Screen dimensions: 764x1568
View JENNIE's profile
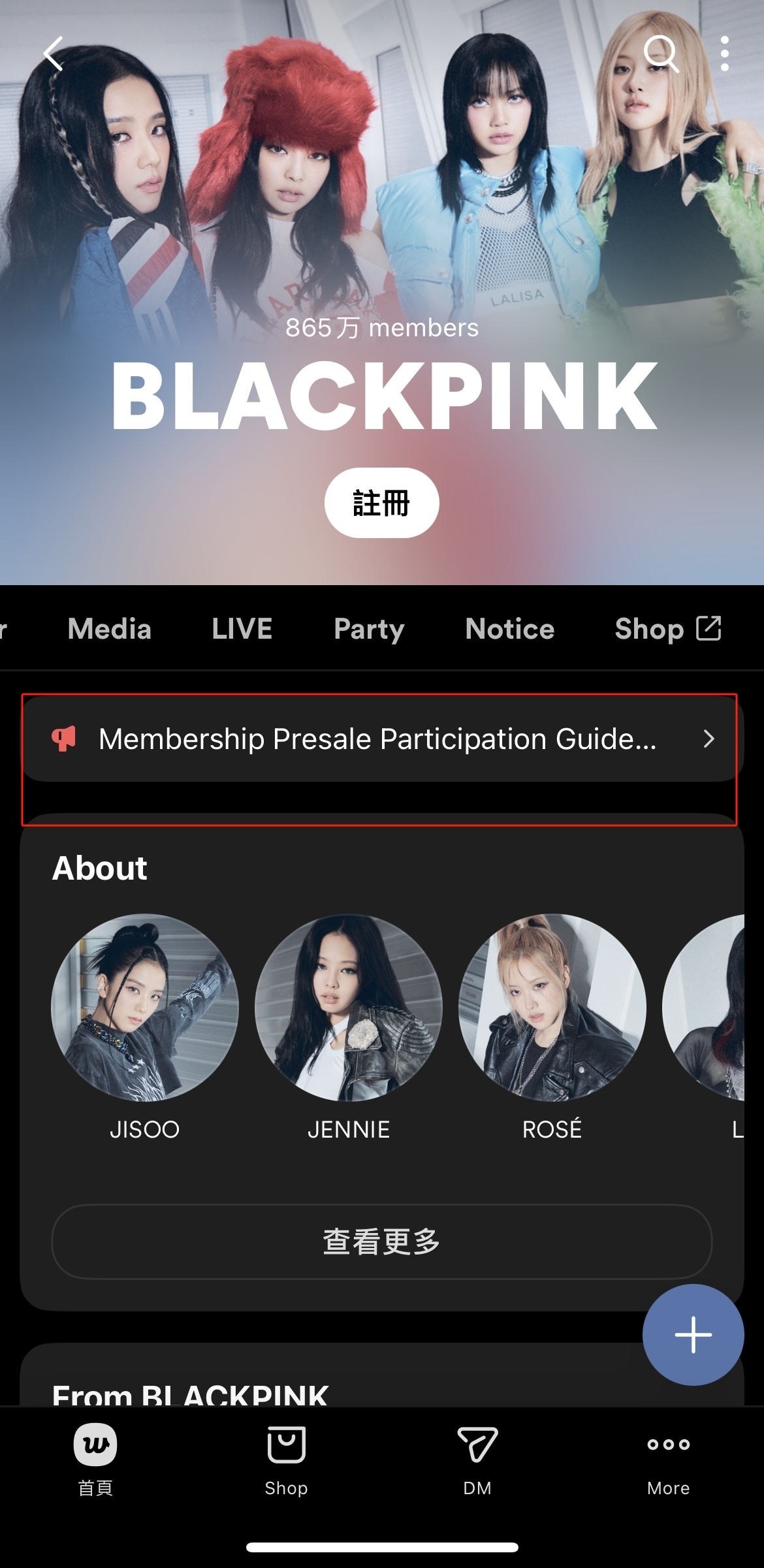click(349, 1008)
